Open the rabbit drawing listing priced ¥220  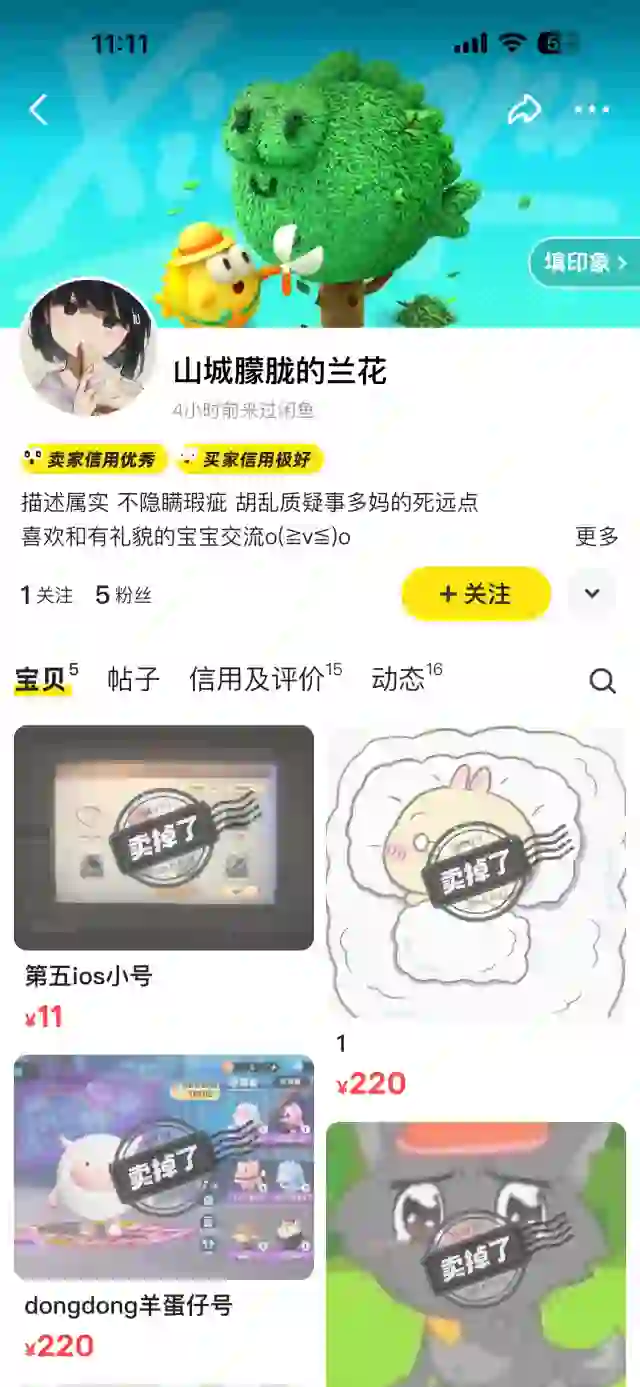point(476,874)
